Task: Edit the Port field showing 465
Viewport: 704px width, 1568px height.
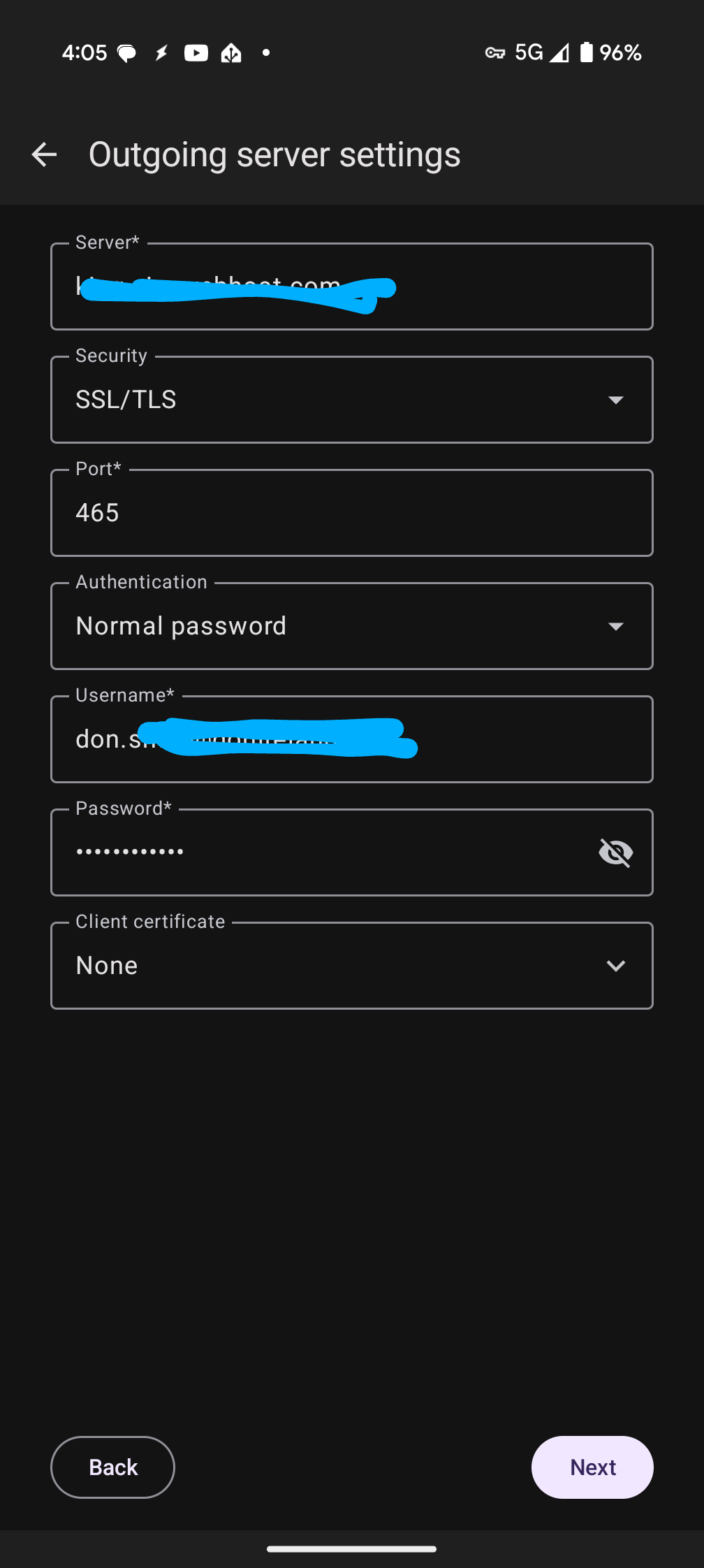Action: coord(352,513)
